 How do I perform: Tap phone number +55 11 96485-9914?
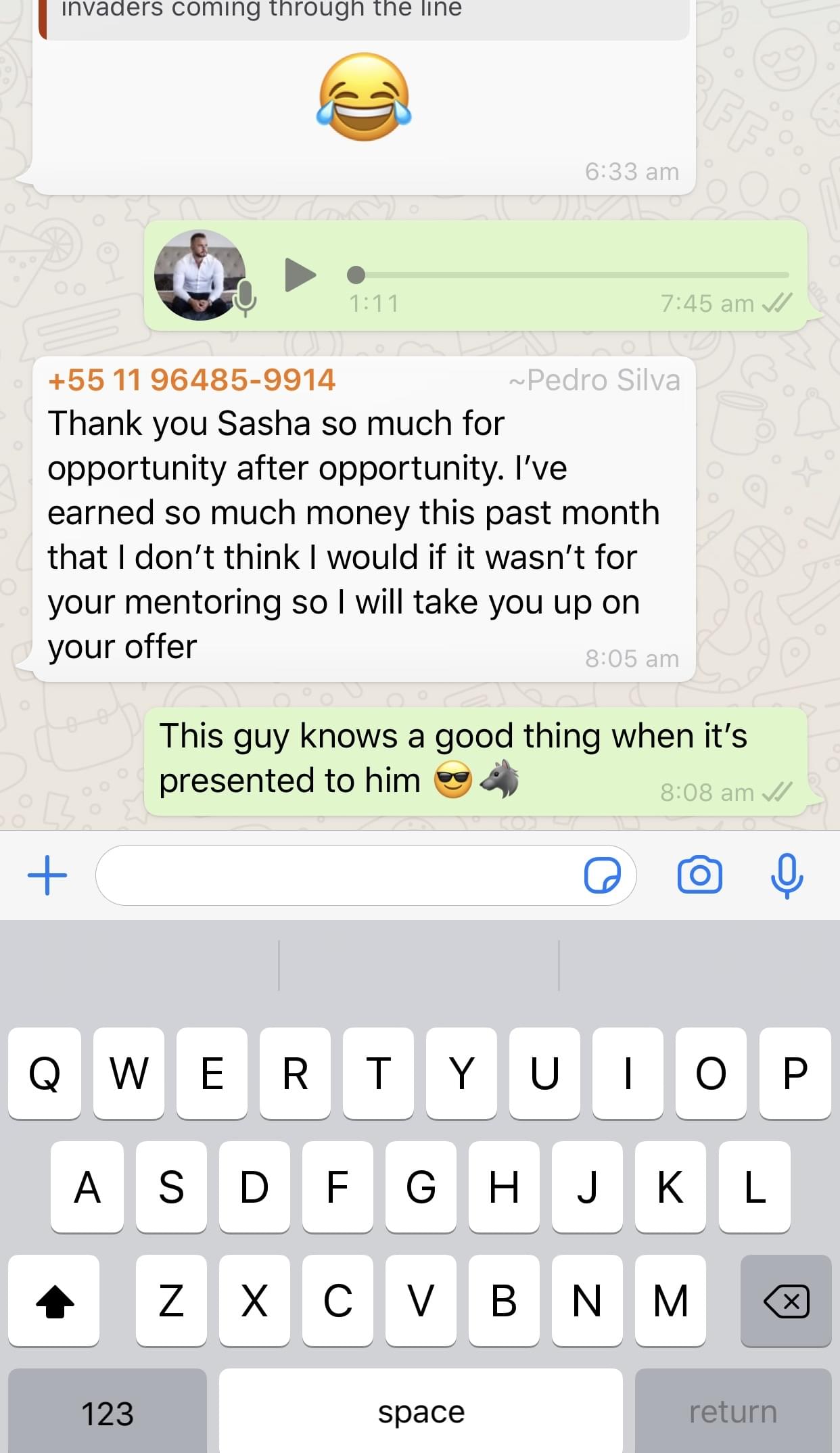[x=191, y=380]
